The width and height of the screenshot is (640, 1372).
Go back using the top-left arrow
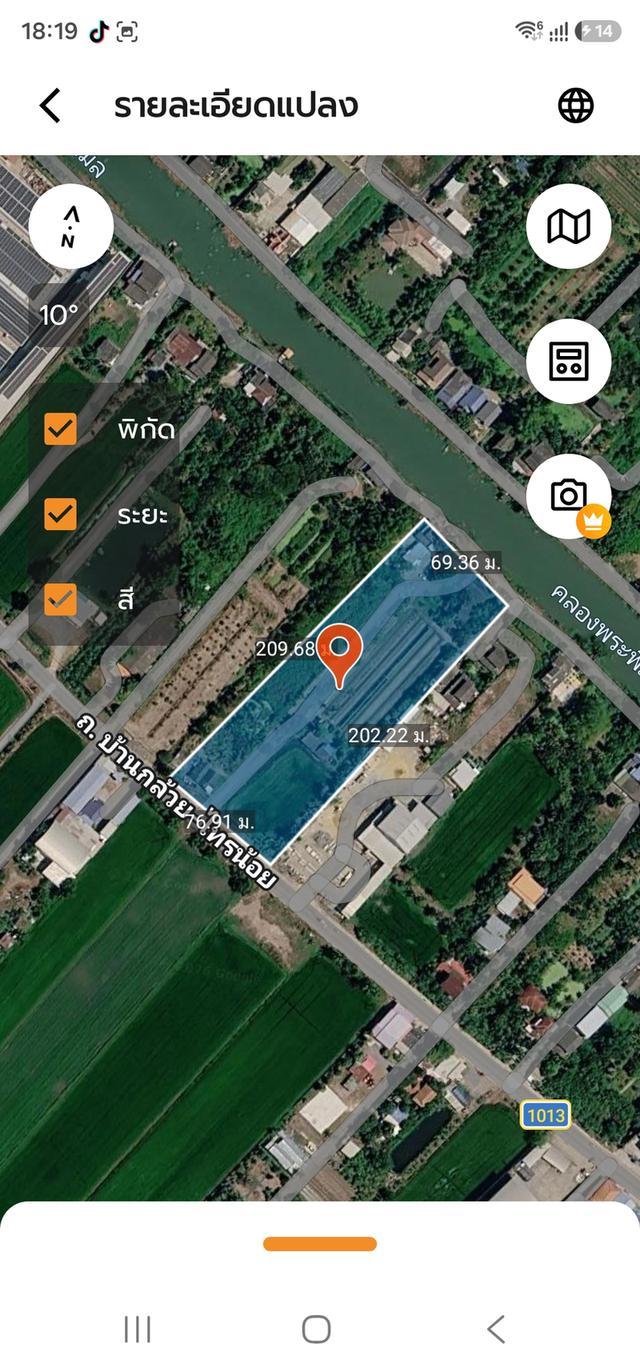(50, 105)
